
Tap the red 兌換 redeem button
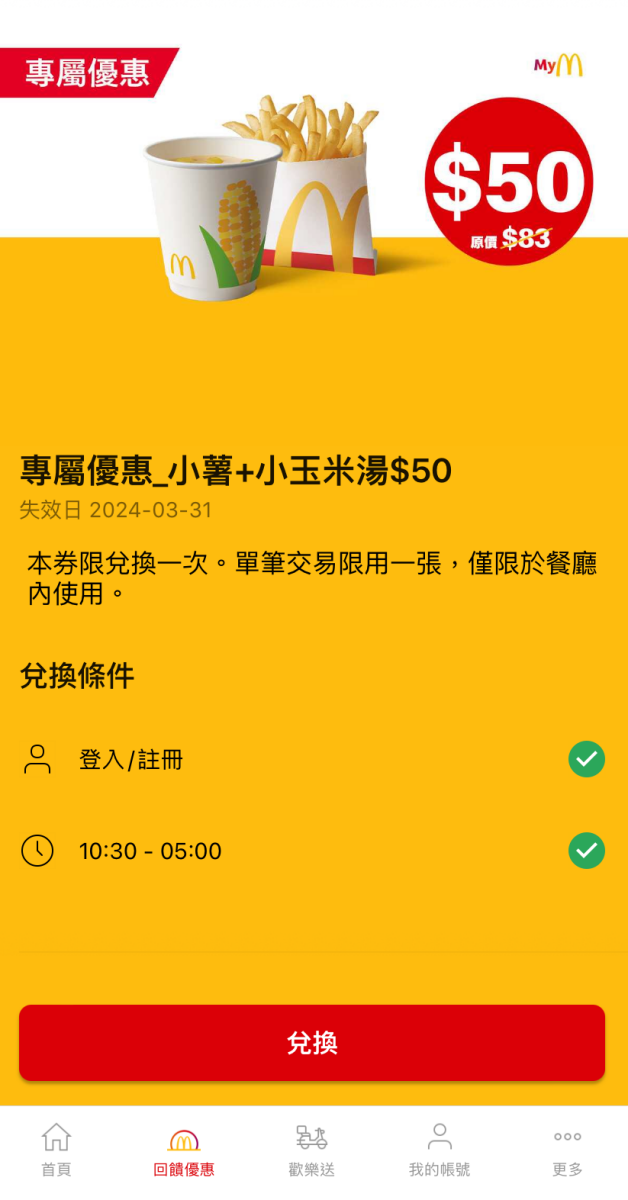pos(312,1043)
